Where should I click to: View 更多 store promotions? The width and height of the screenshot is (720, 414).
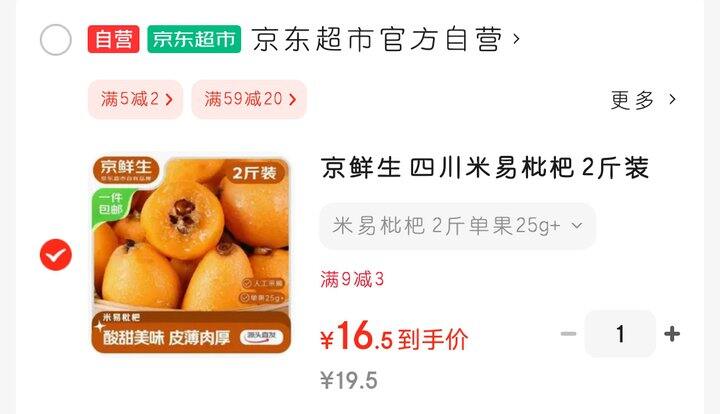pyautogui.click(x=643, y=99)
